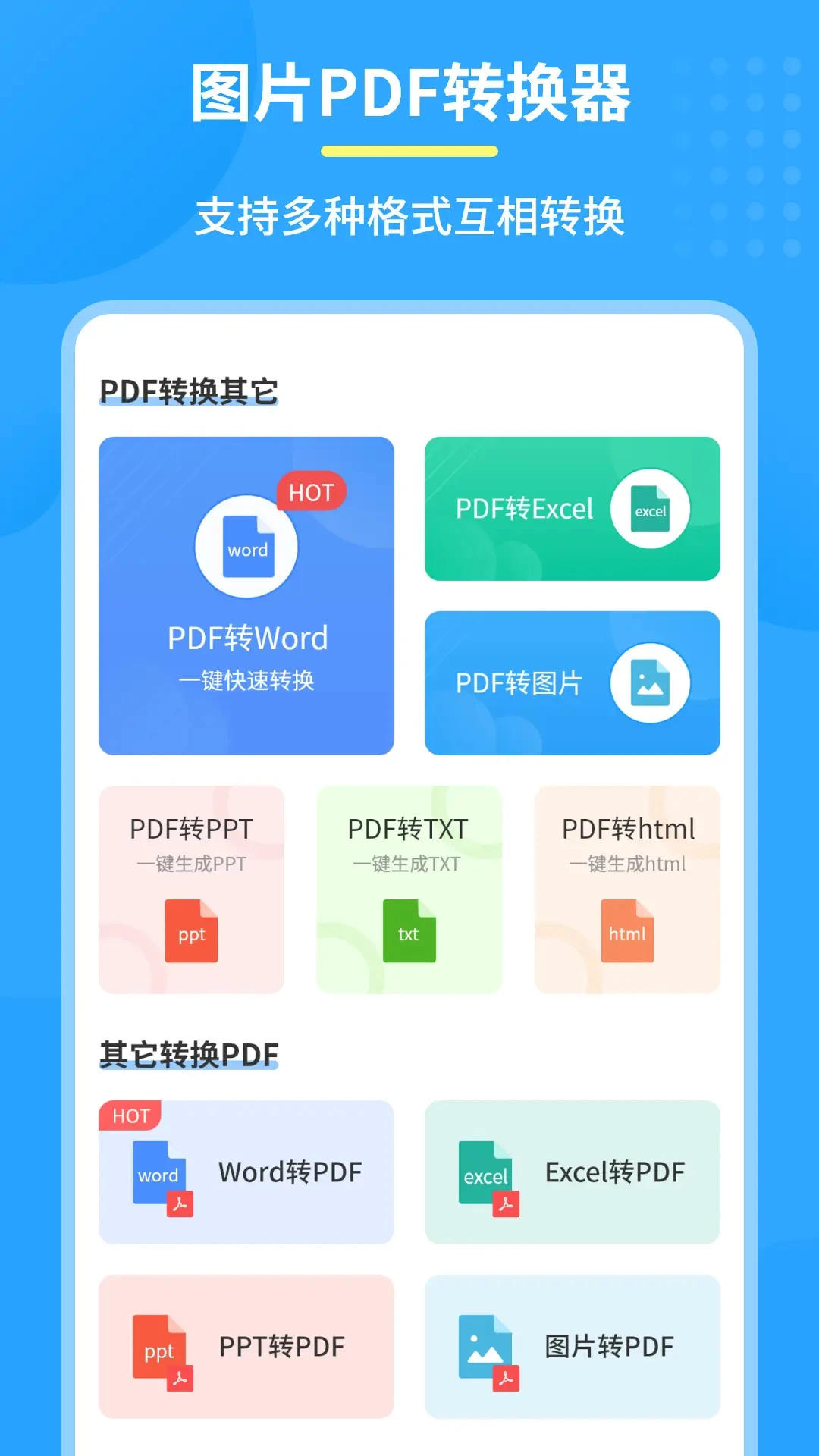The height and width of the screenshot is (1456, 819).
Task: Start PDF转图片 conversion
Action: pos(571,682)
